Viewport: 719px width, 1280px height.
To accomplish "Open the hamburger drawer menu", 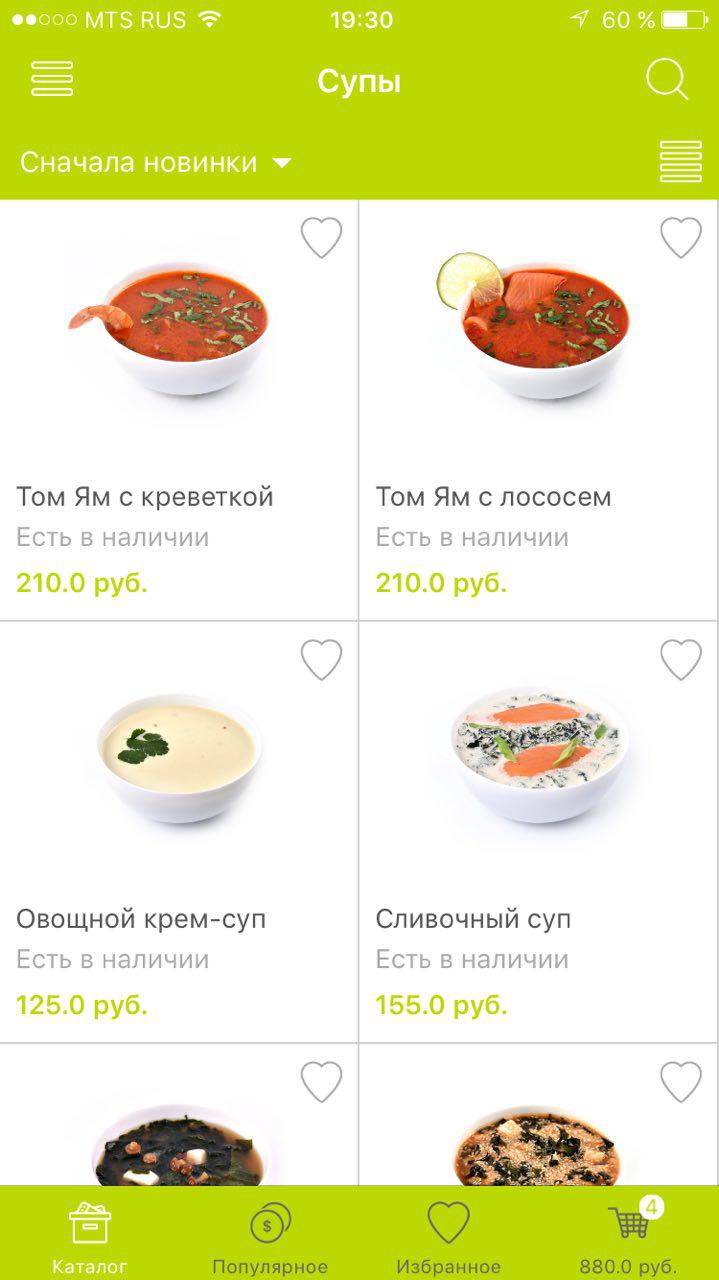I will pos(52,79).
